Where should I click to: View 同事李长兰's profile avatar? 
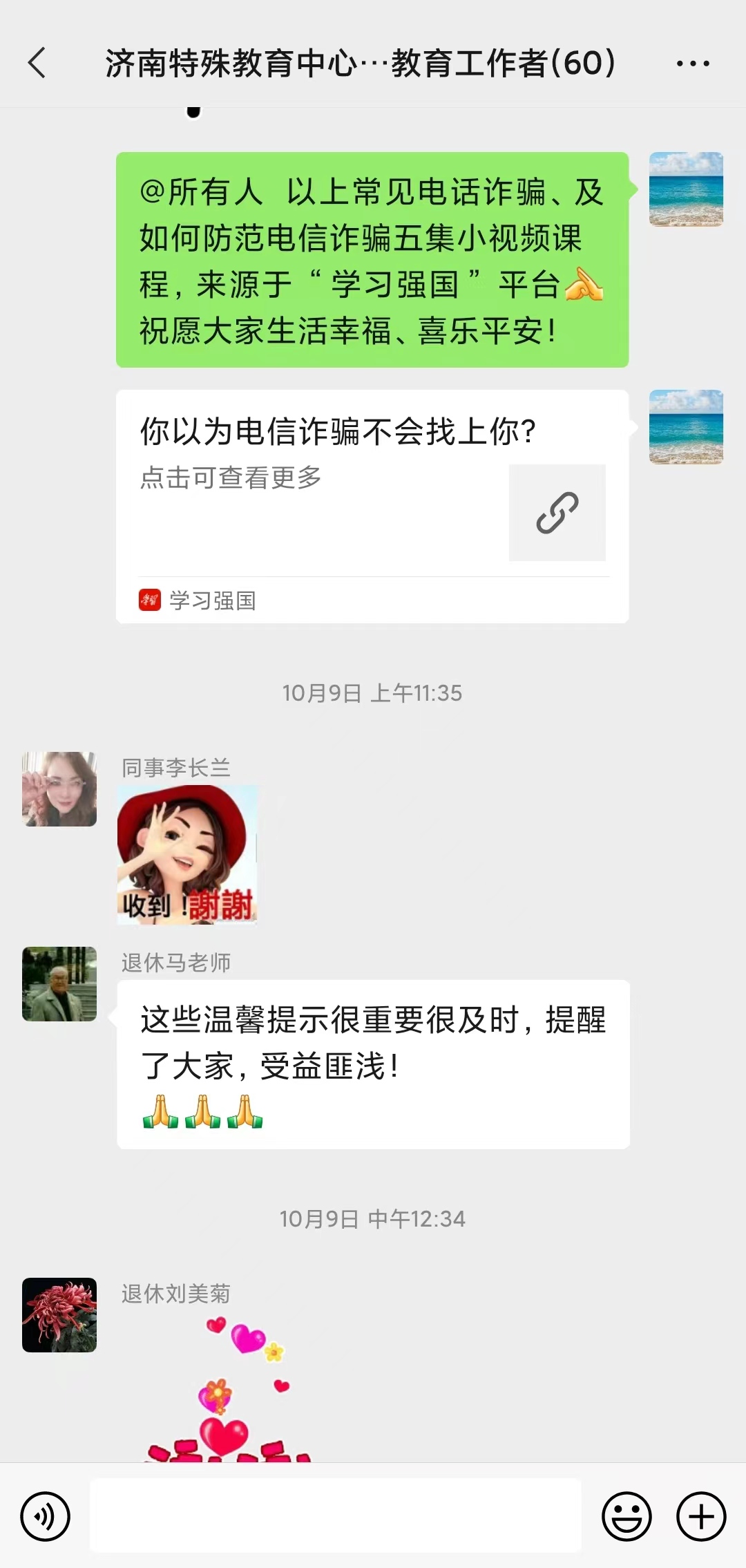pyautogui.click(x=59, y=789)
